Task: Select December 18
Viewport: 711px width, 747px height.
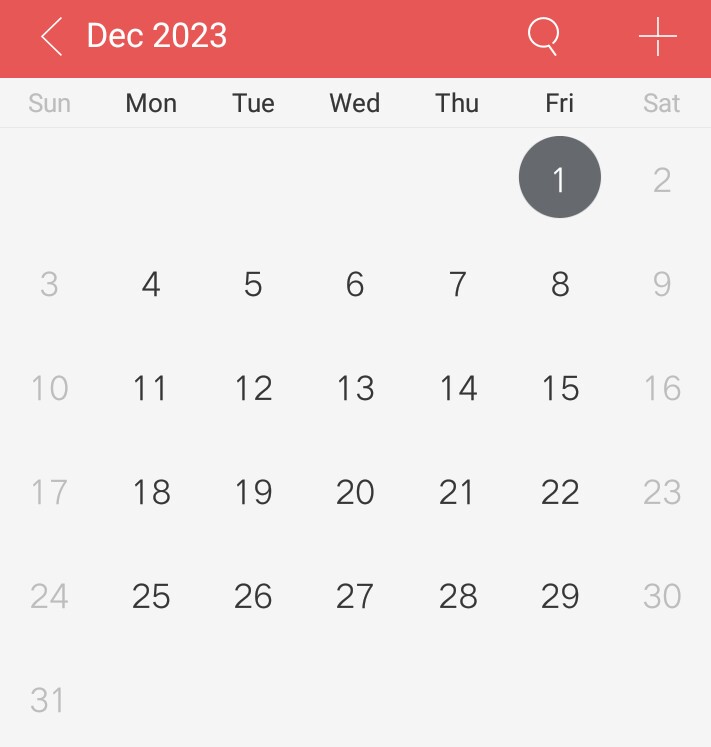Action: [x=151, y=492]
